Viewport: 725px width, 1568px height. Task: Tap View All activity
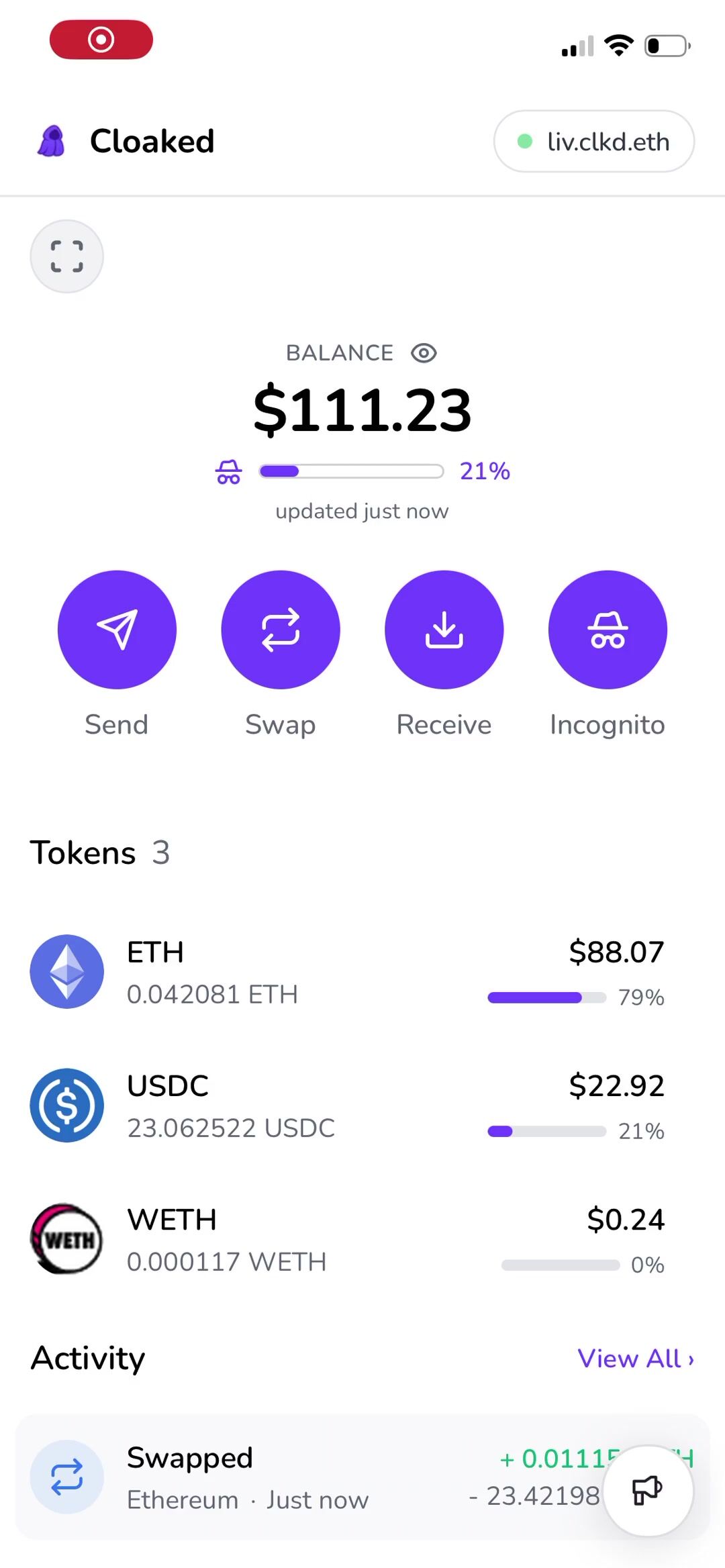(635, 1359)
